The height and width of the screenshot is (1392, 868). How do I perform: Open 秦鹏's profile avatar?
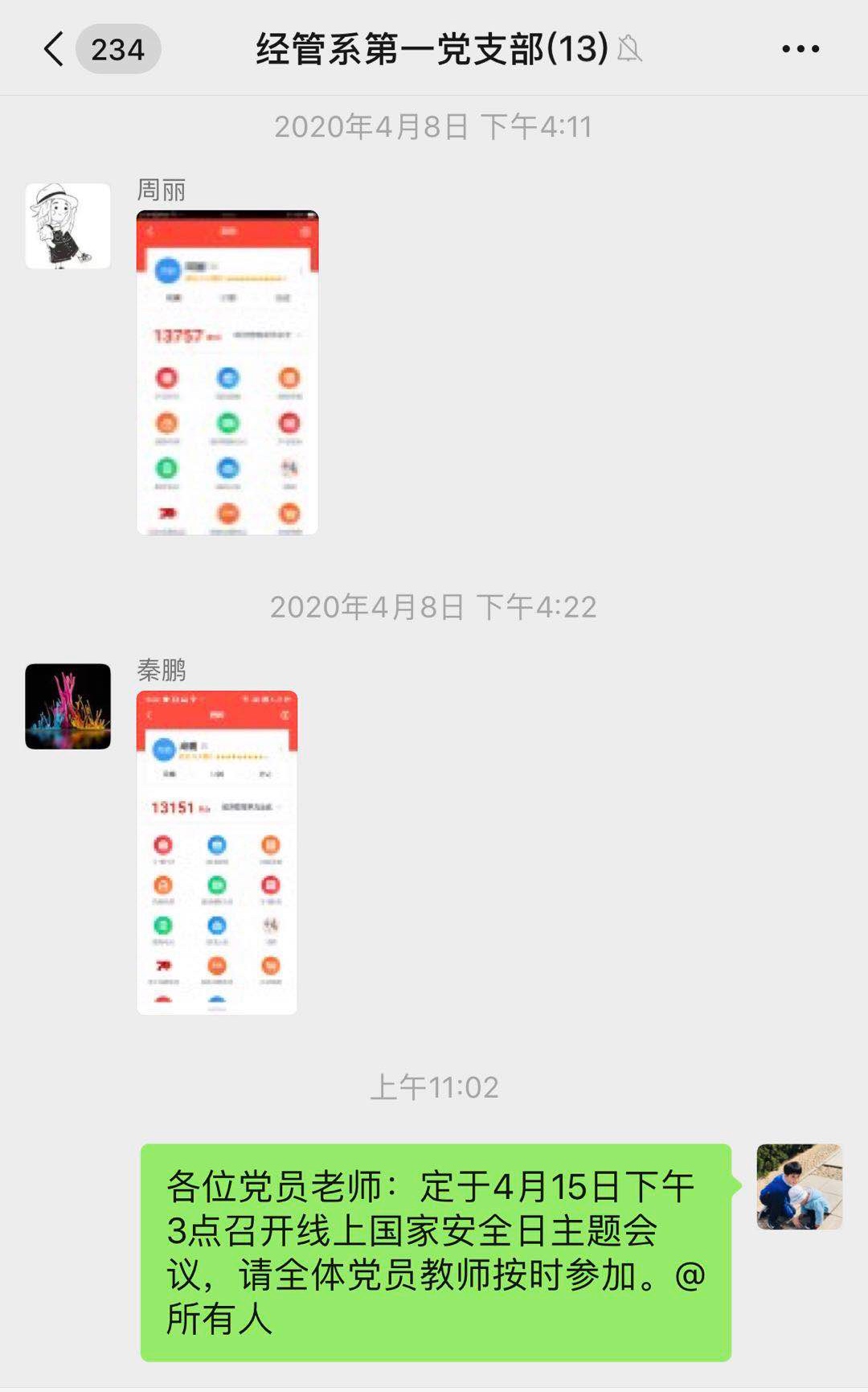[x=68, y=706]
